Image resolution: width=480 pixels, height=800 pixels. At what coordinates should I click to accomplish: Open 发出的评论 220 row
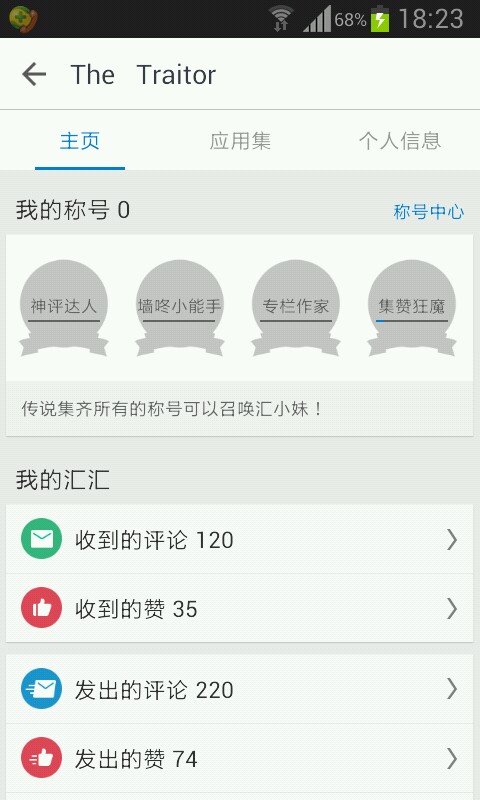point(239,689)
